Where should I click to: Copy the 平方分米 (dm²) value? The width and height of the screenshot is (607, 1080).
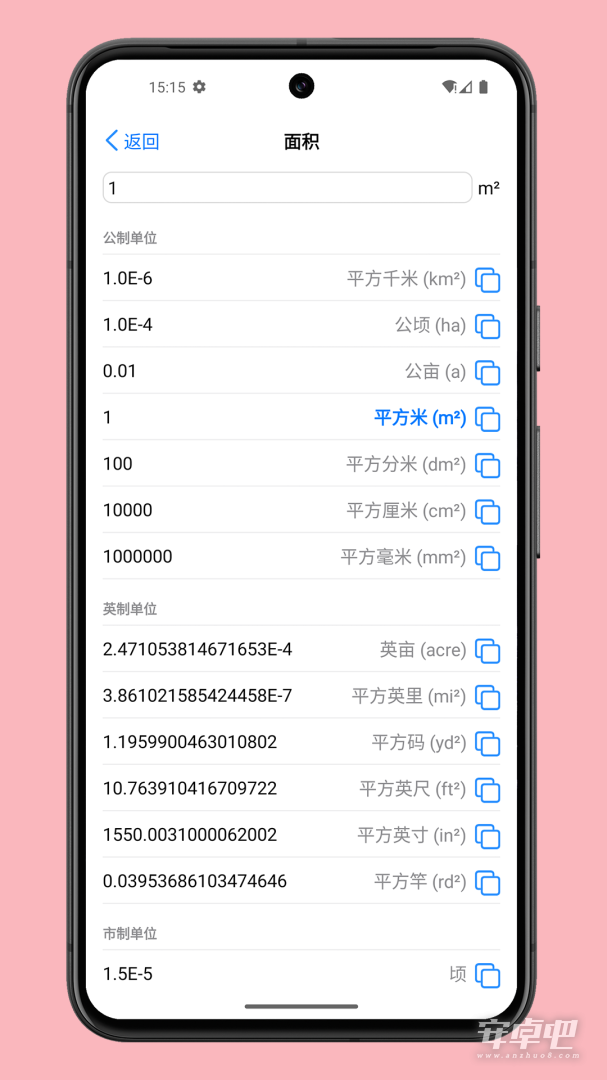tap(488, 466)
